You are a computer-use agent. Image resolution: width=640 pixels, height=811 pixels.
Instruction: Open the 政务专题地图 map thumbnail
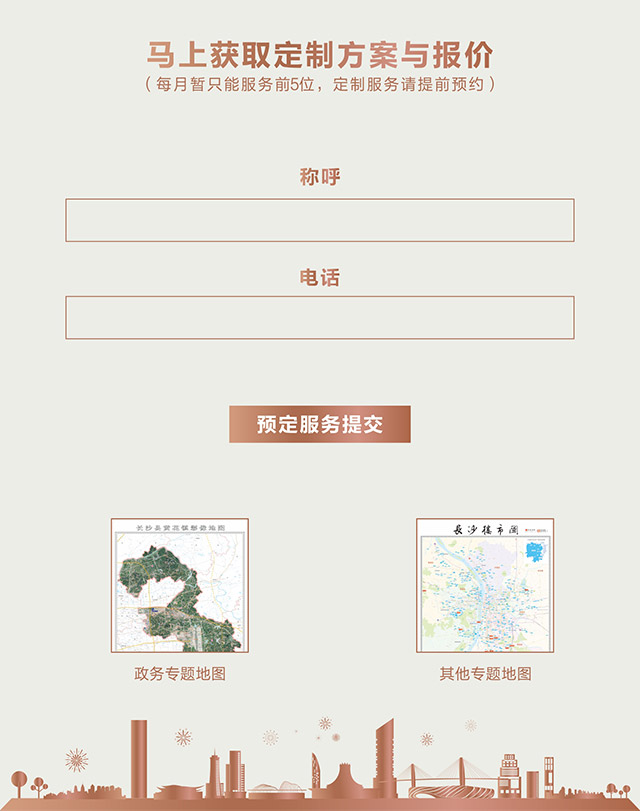[180, 585]
